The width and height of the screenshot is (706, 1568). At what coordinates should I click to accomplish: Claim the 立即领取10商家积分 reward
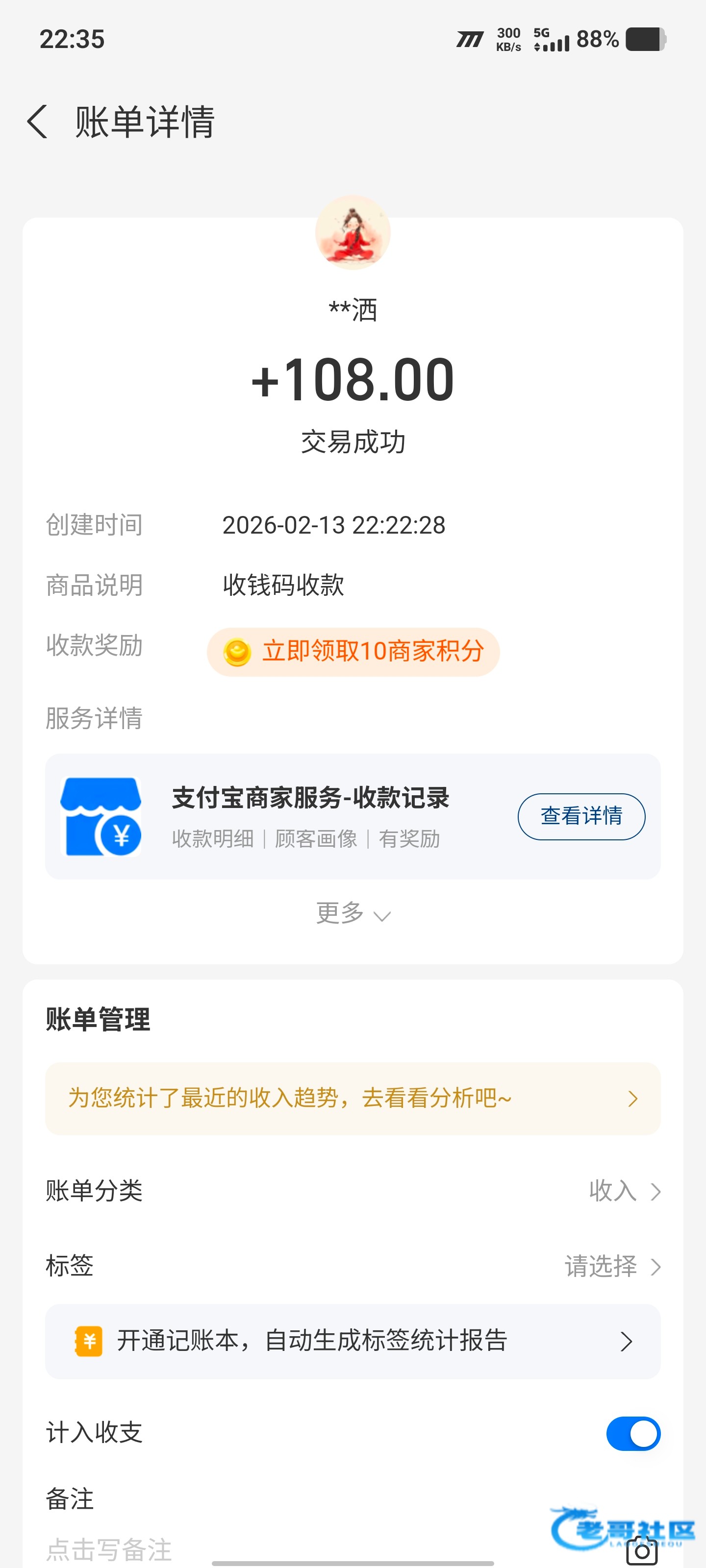pos(353,651)
